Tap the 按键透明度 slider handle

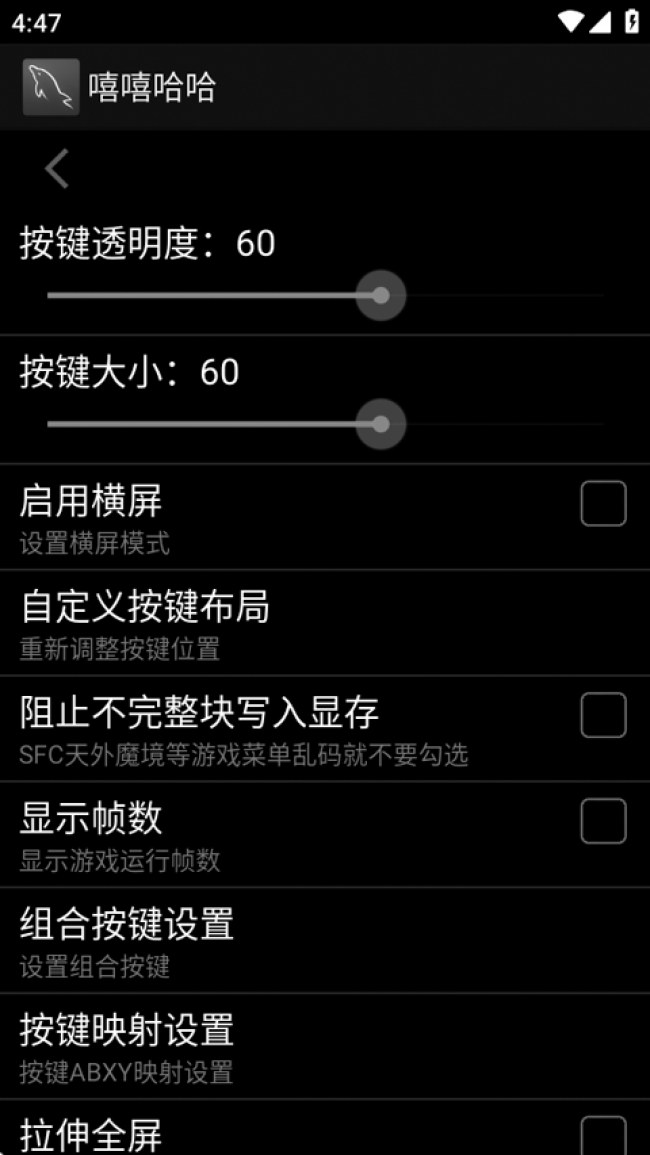[381, 296]
